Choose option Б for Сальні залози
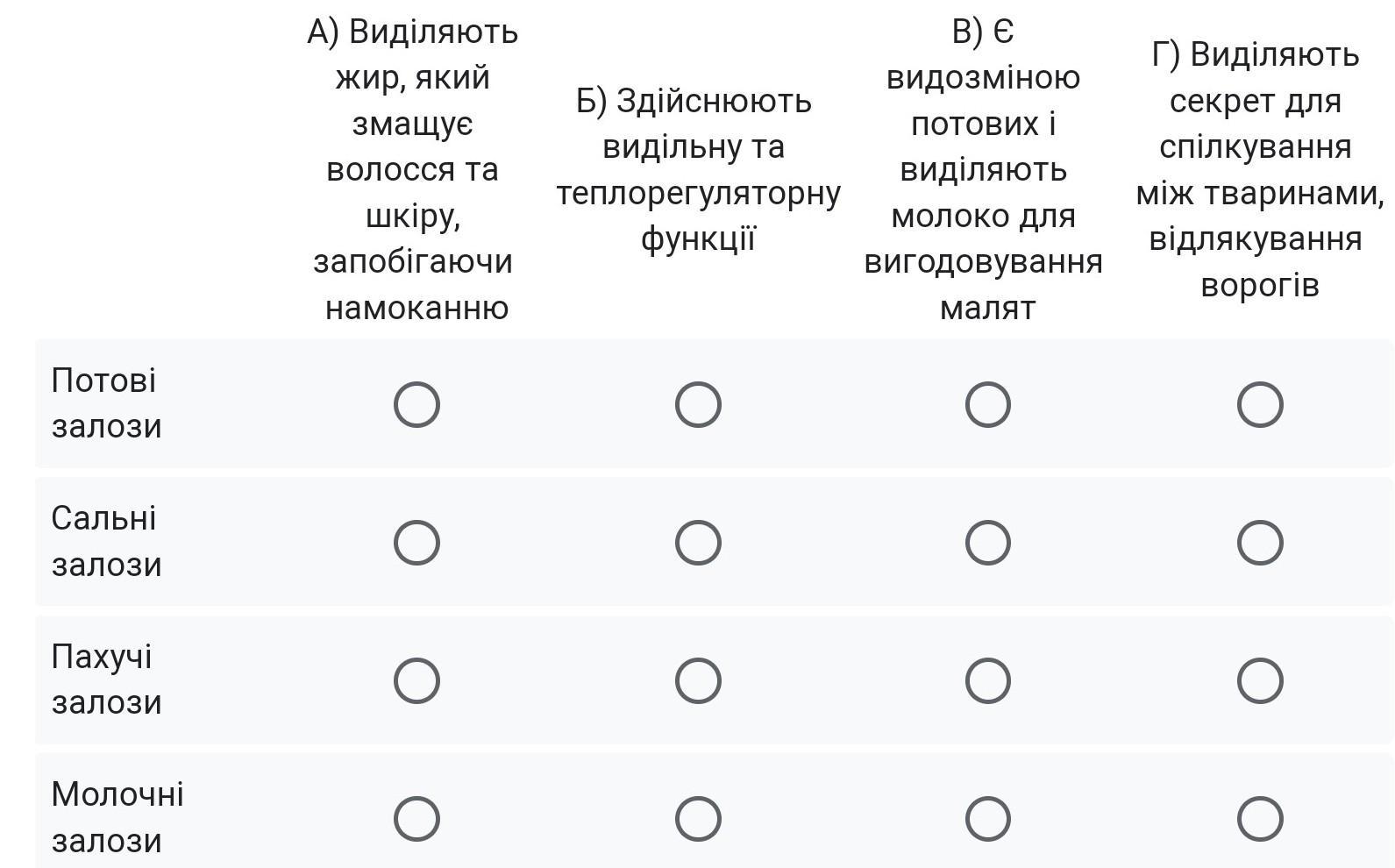The height and width of the screenshot is (868, 1395). point(698,543)
